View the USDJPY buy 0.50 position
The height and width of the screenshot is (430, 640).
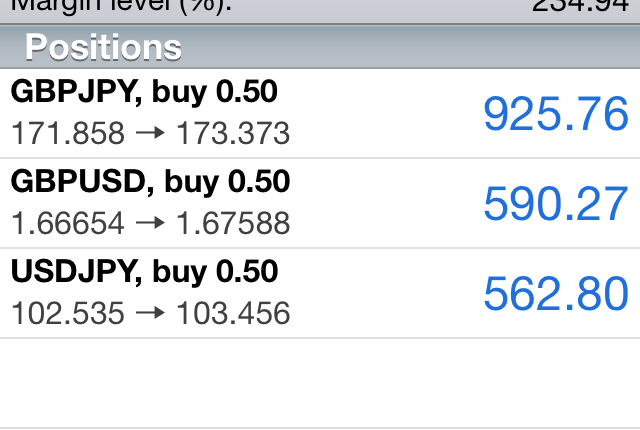pos(320,293)
